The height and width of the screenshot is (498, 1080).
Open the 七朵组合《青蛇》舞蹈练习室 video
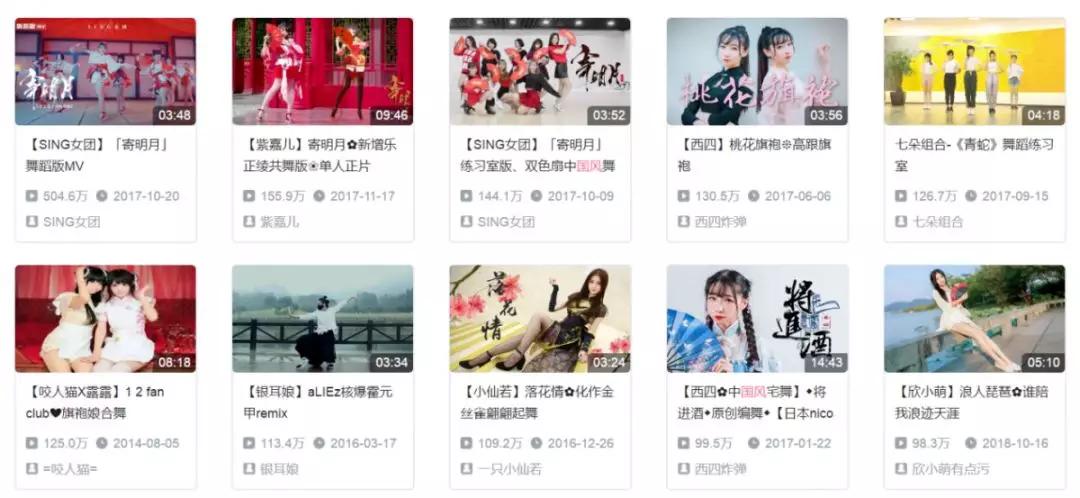[x=974, y=71]
